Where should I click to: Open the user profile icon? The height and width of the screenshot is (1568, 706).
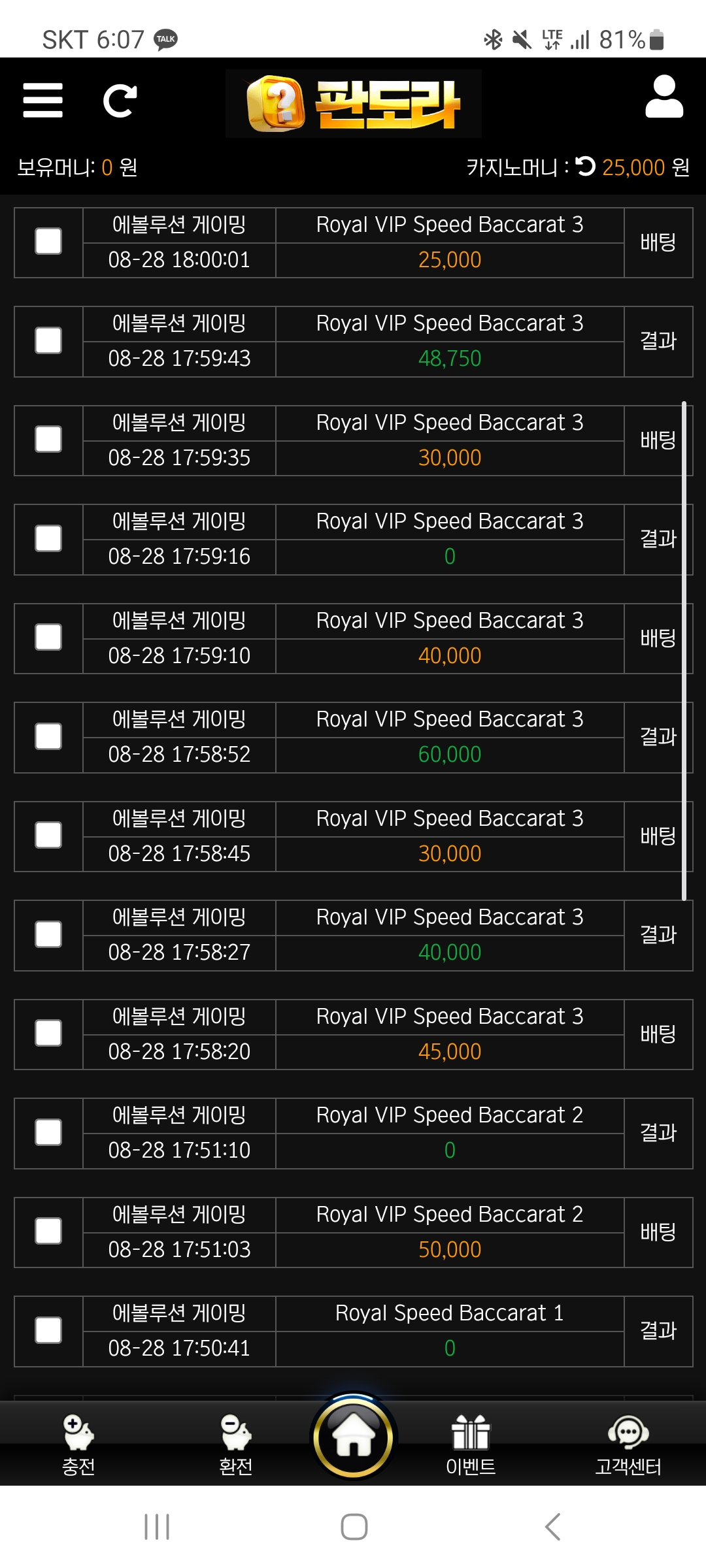click(664, 97)
